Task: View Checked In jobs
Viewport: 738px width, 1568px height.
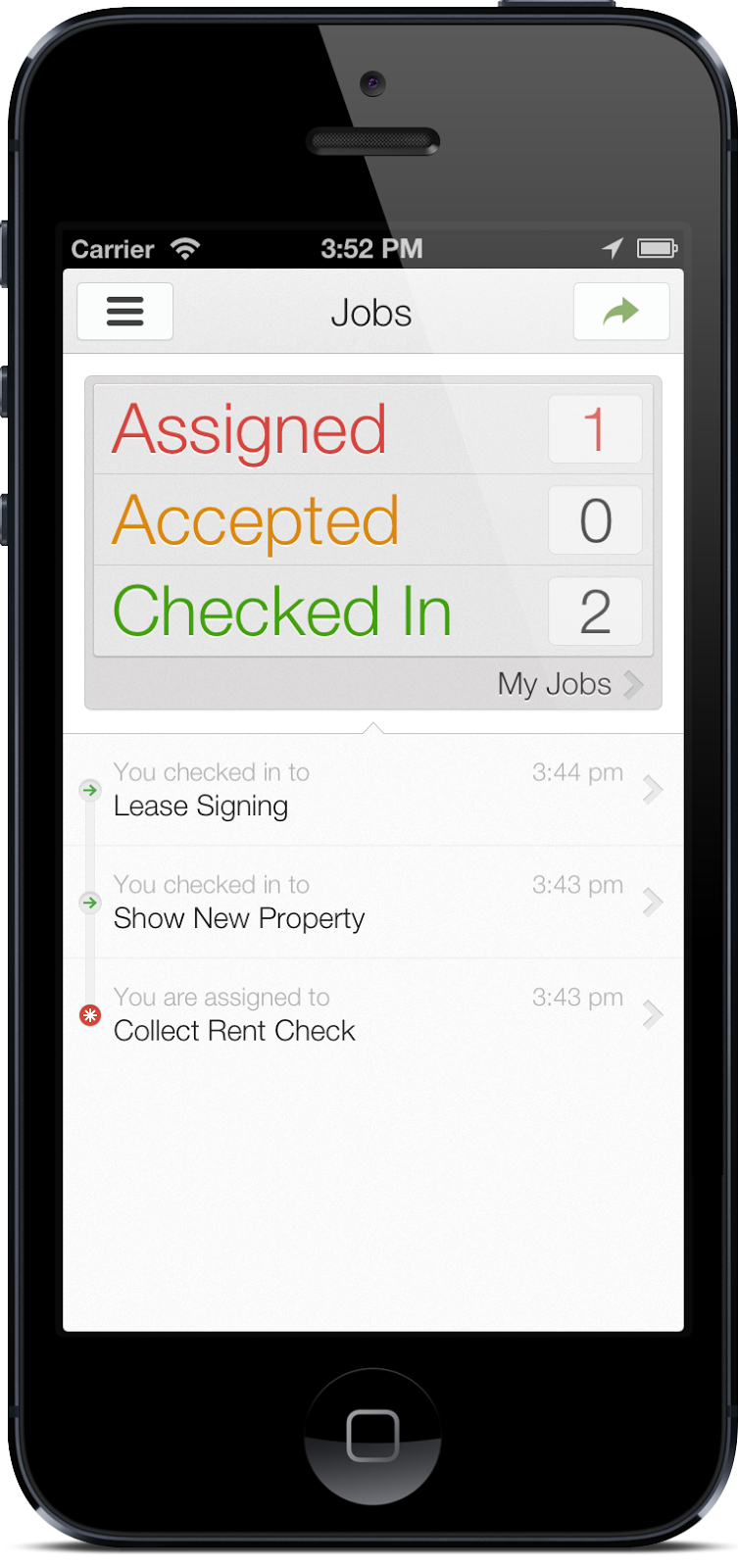Action: click(372, 612)
